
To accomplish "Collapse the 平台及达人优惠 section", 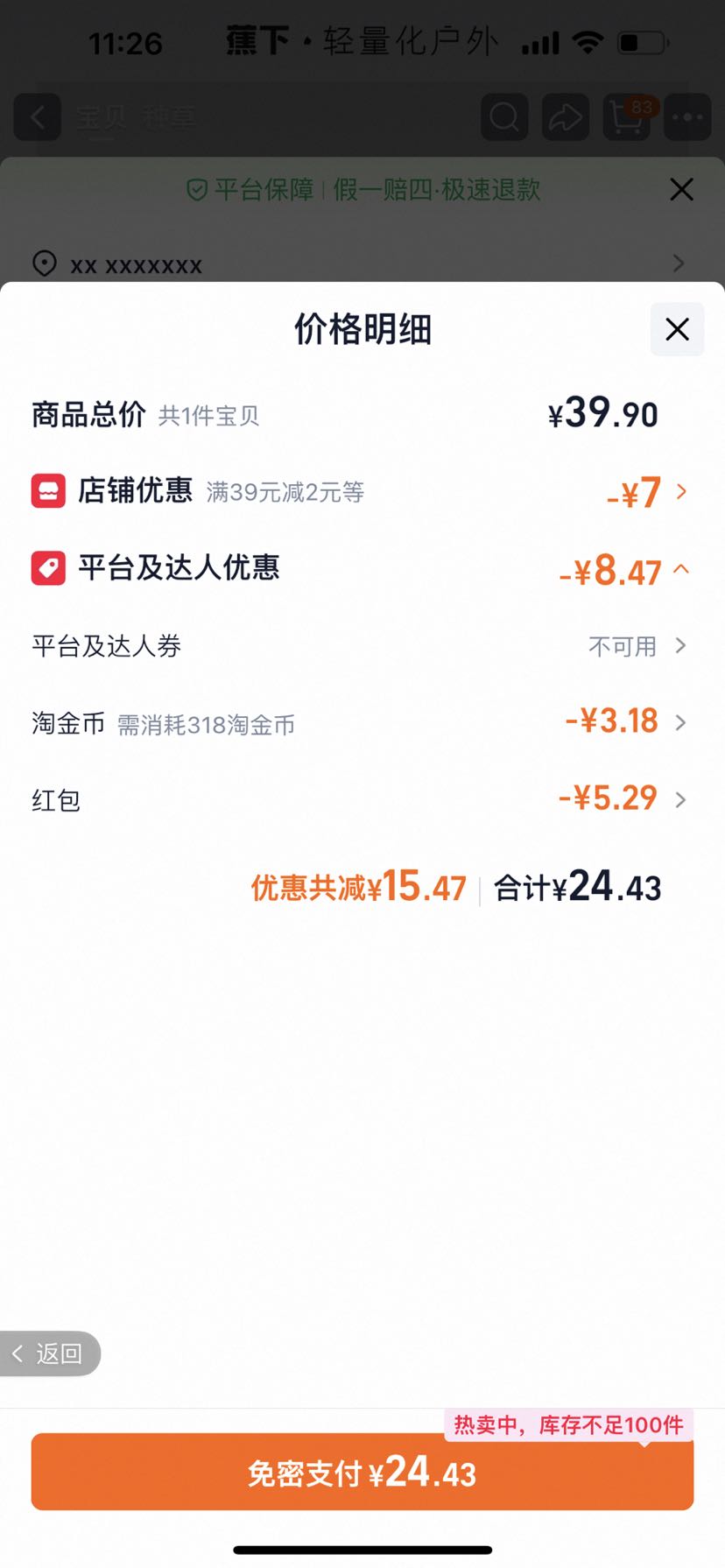I will [x=362, y=569].
